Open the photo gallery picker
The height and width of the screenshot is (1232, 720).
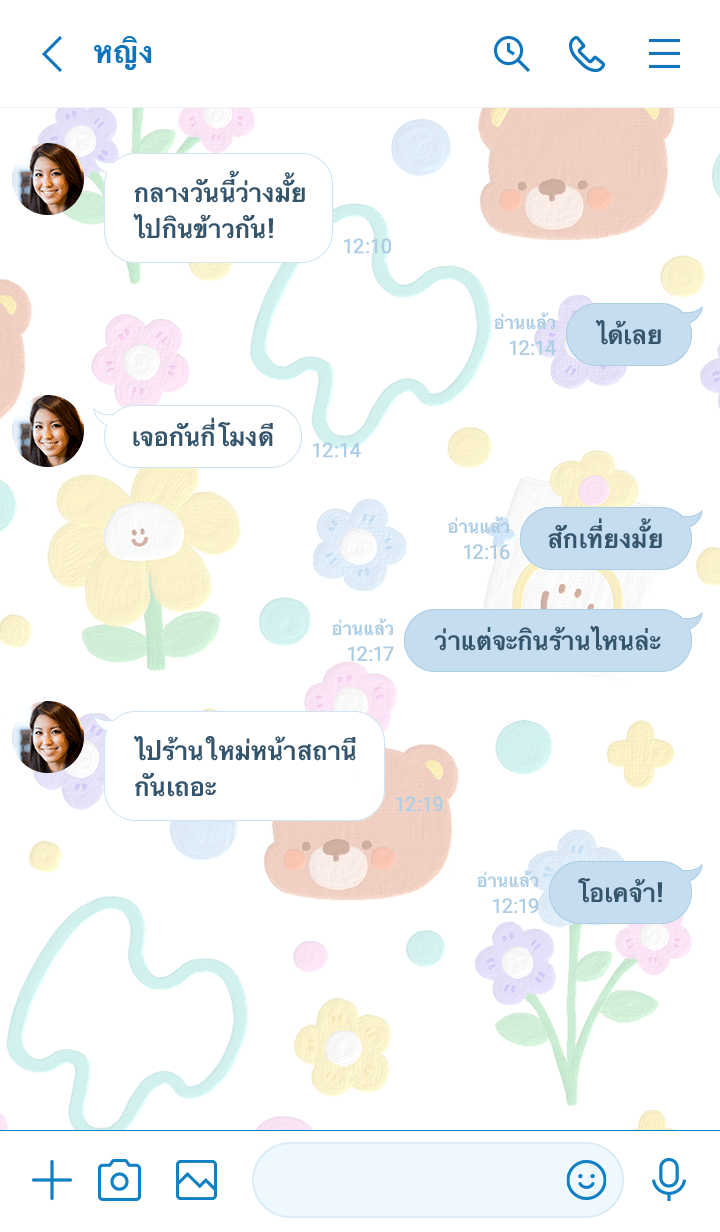coord(196,1181)
